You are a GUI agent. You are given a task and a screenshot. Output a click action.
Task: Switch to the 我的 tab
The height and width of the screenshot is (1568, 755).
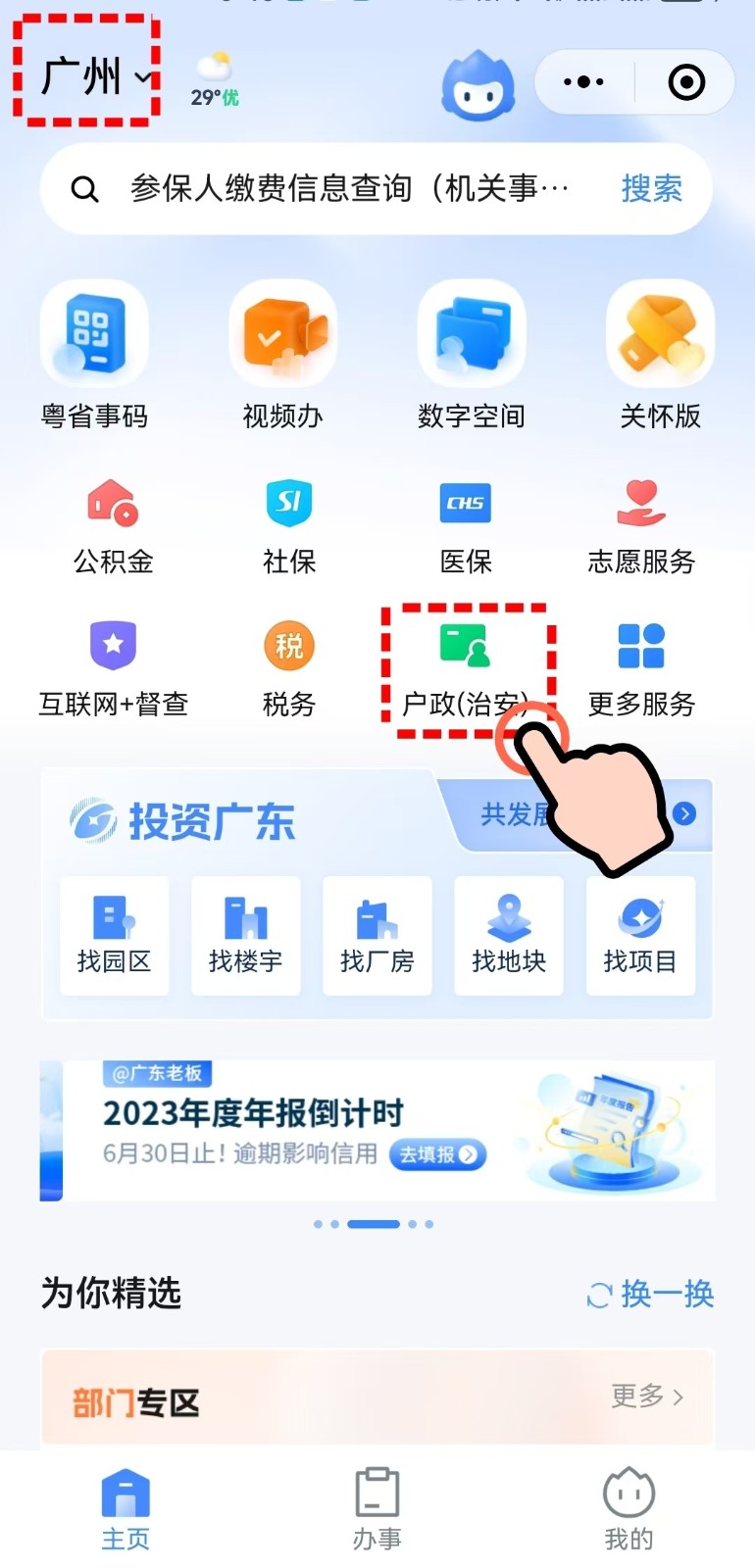(x=629, y=1509)
